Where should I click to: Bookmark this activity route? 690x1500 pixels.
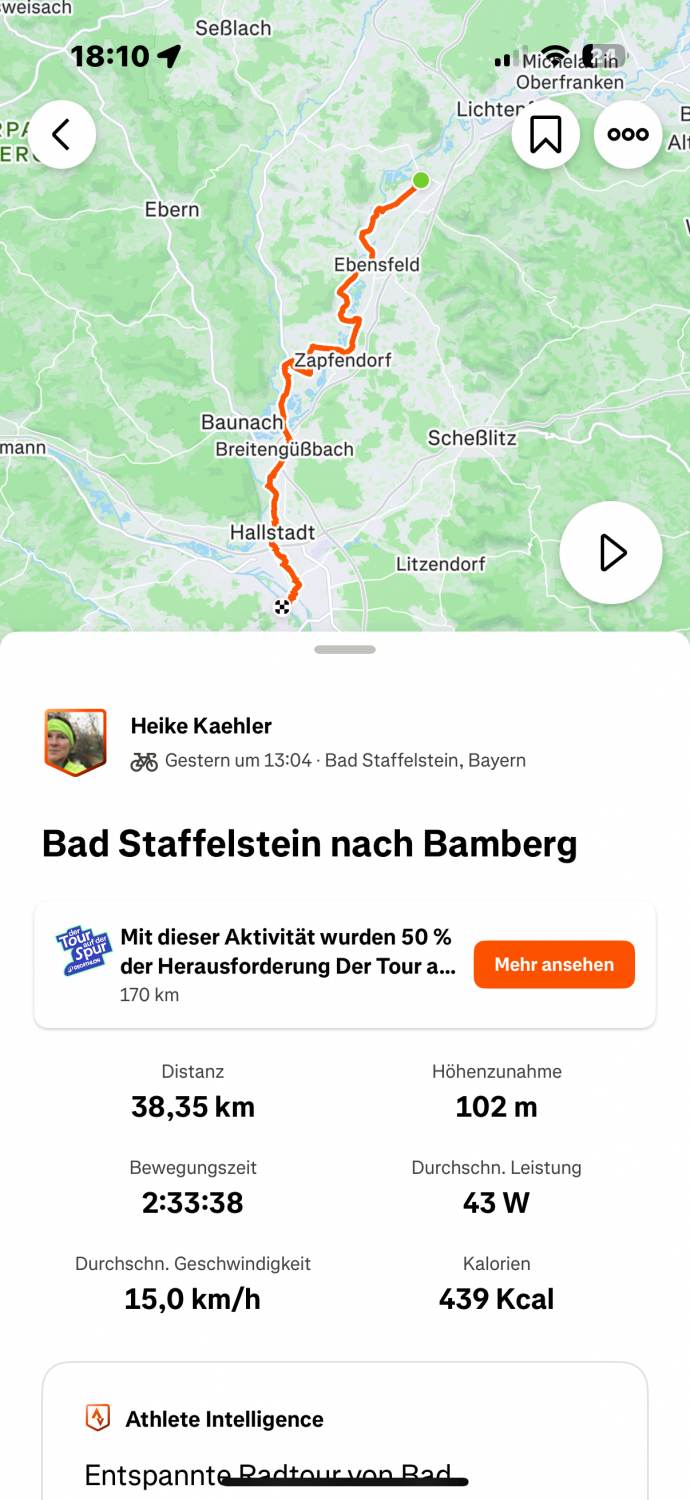(546, 134)
